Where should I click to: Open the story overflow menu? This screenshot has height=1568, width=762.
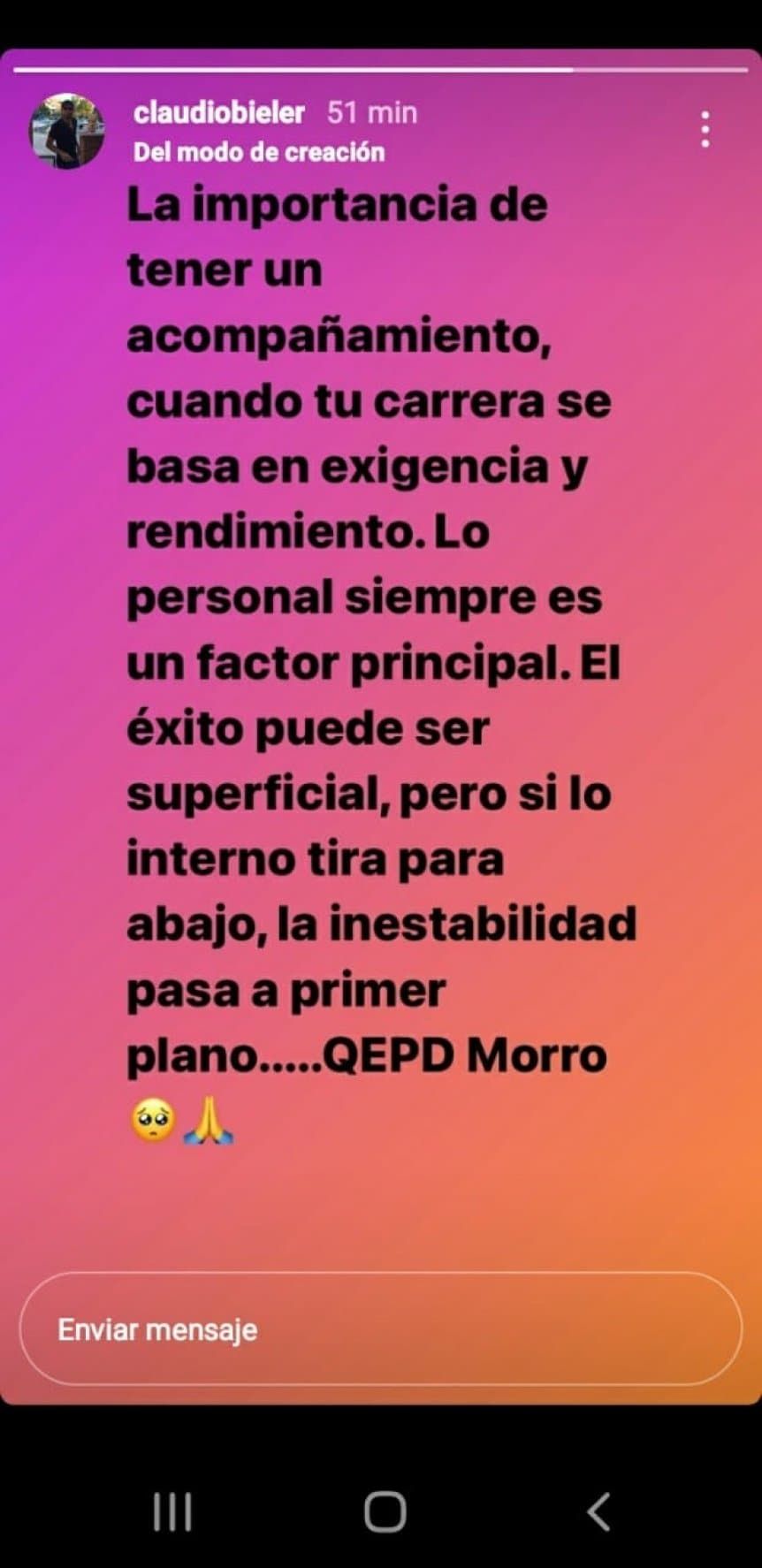click(705, 130)
